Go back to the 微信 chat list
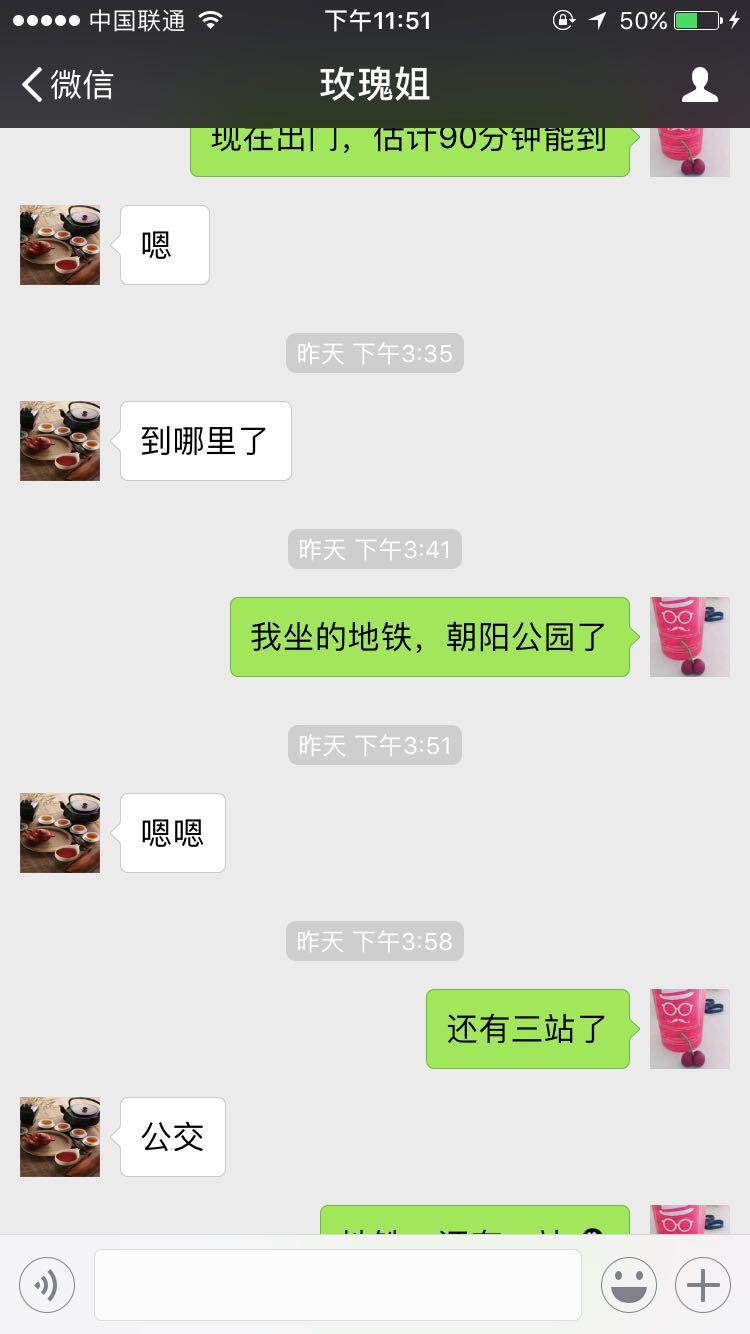 click(x=68, y=84)
